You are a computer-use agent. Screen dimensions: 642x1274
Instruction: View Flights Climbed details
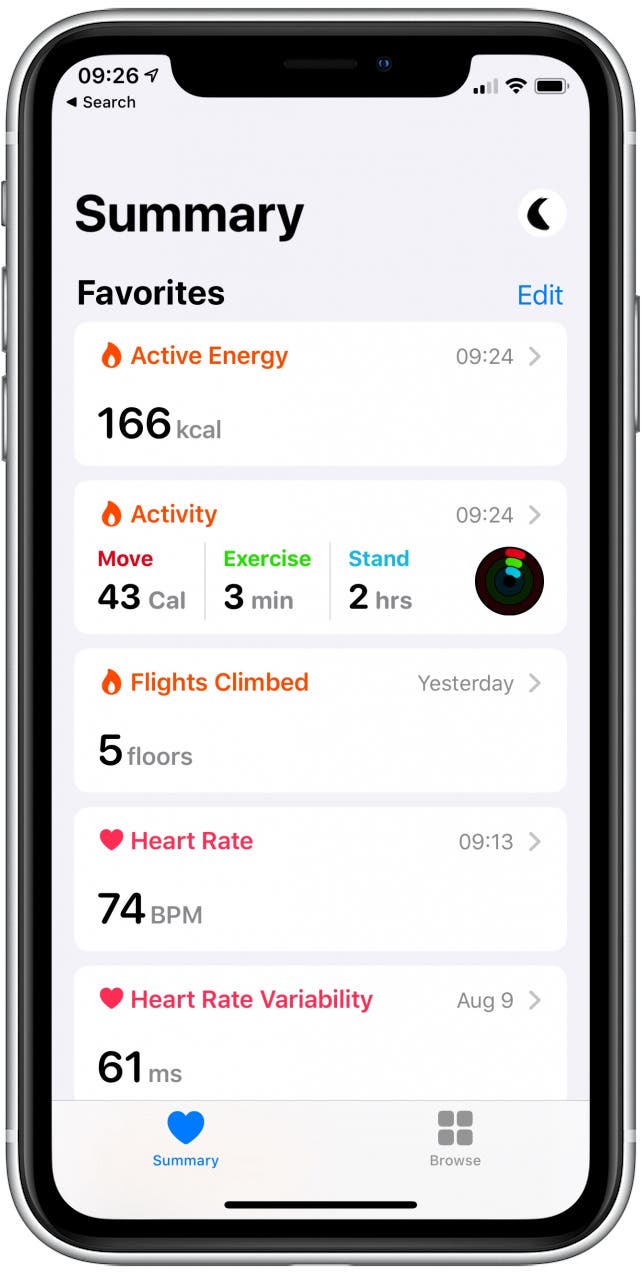[320, 720]
